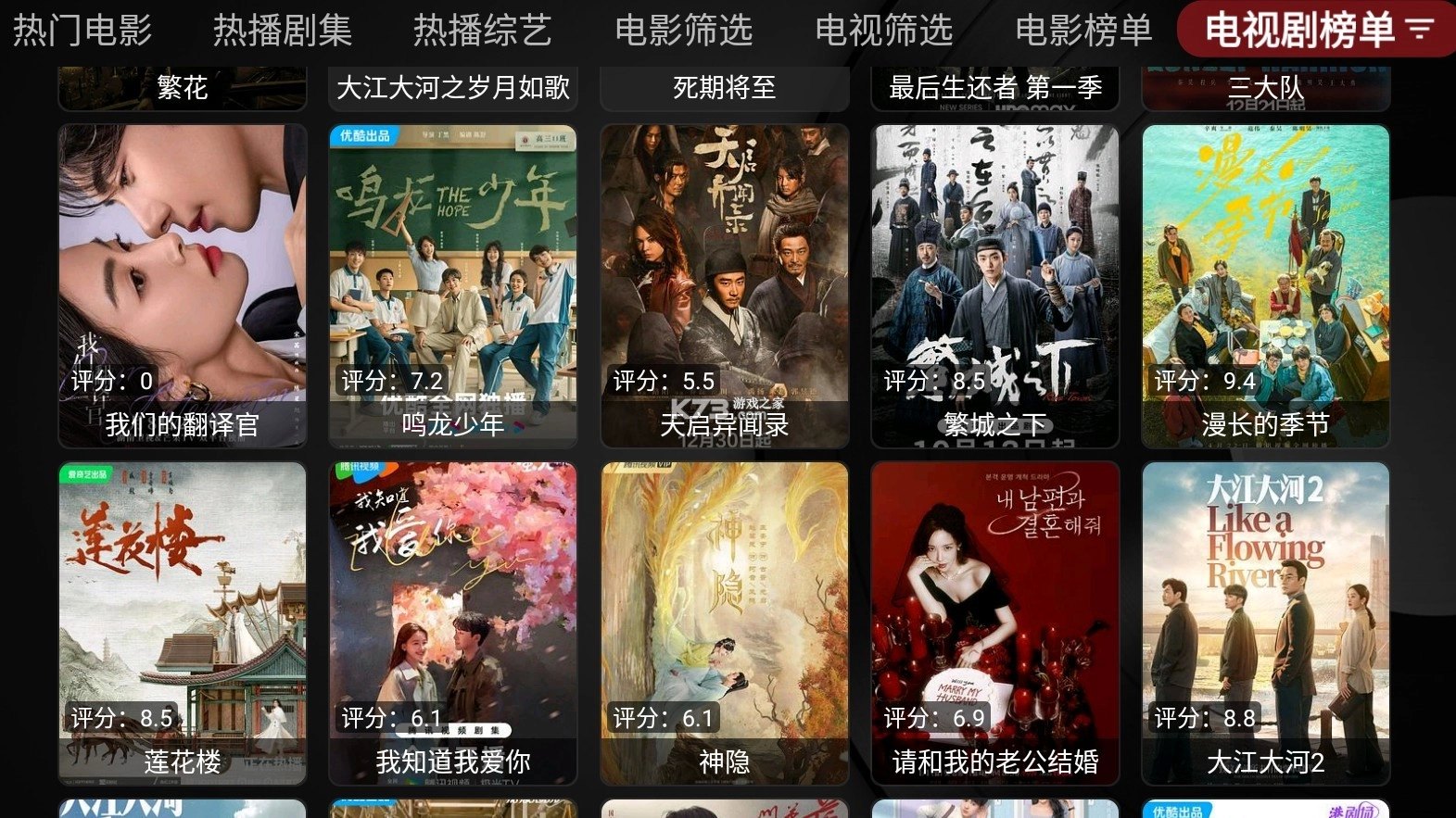This screenshot has width=1456, height=818.
Task: Open the 电影榜单 tab
Action: [1083, 31]
